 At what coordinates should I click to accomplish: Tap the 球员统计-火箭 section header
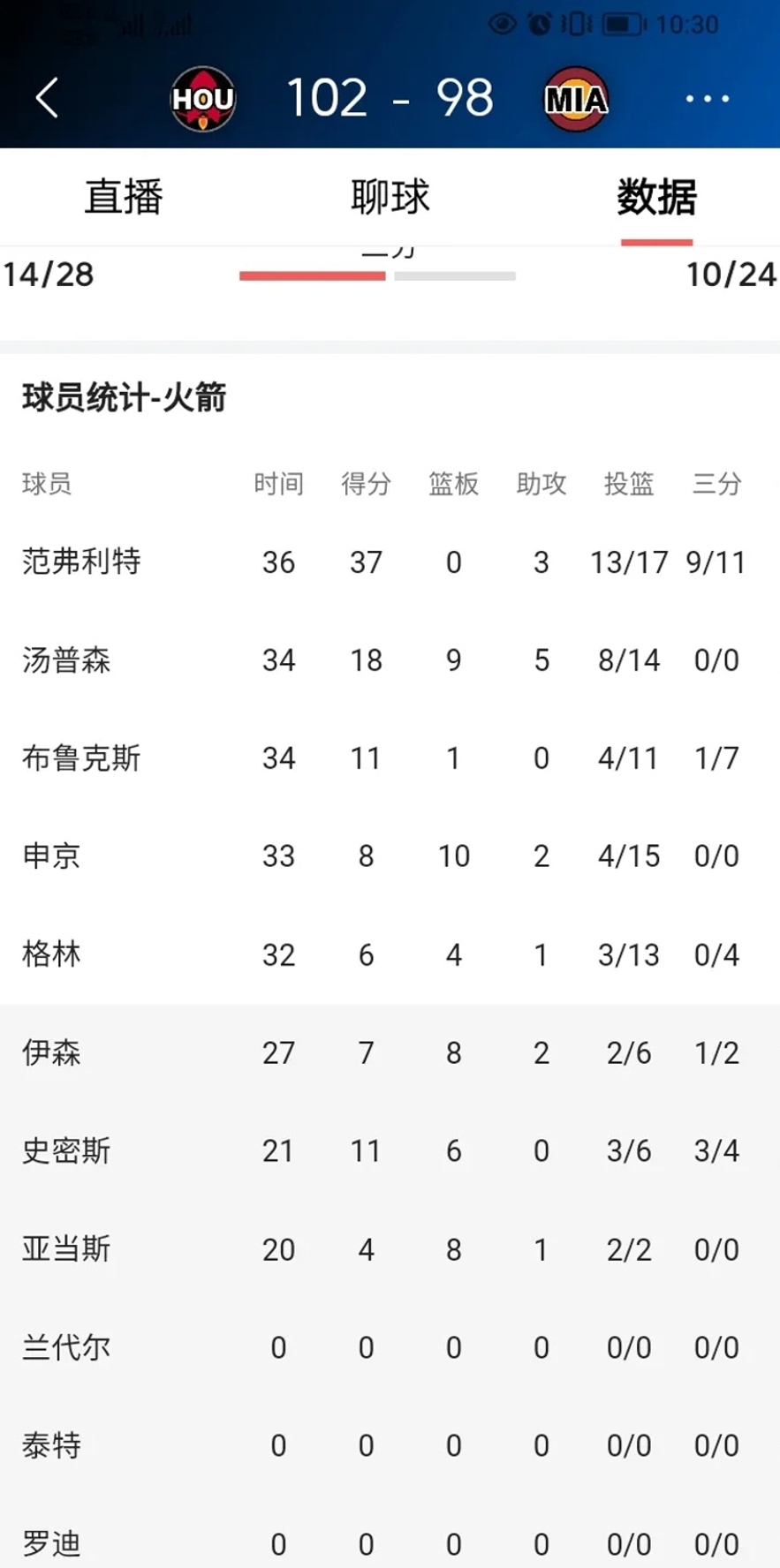(x=119, y=397)
